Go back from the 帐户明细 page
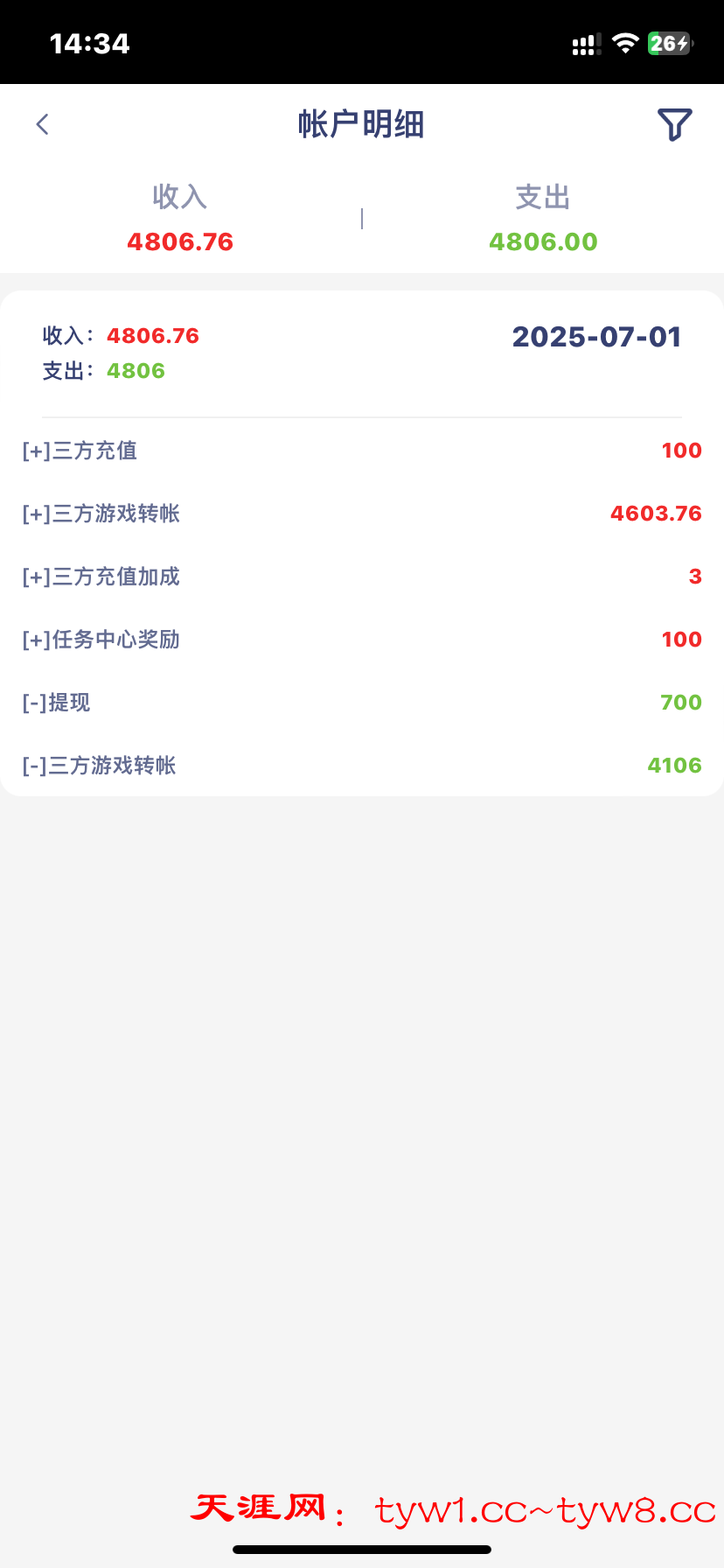The height and width of the screenshot is (1568, 724). [42, 124]
